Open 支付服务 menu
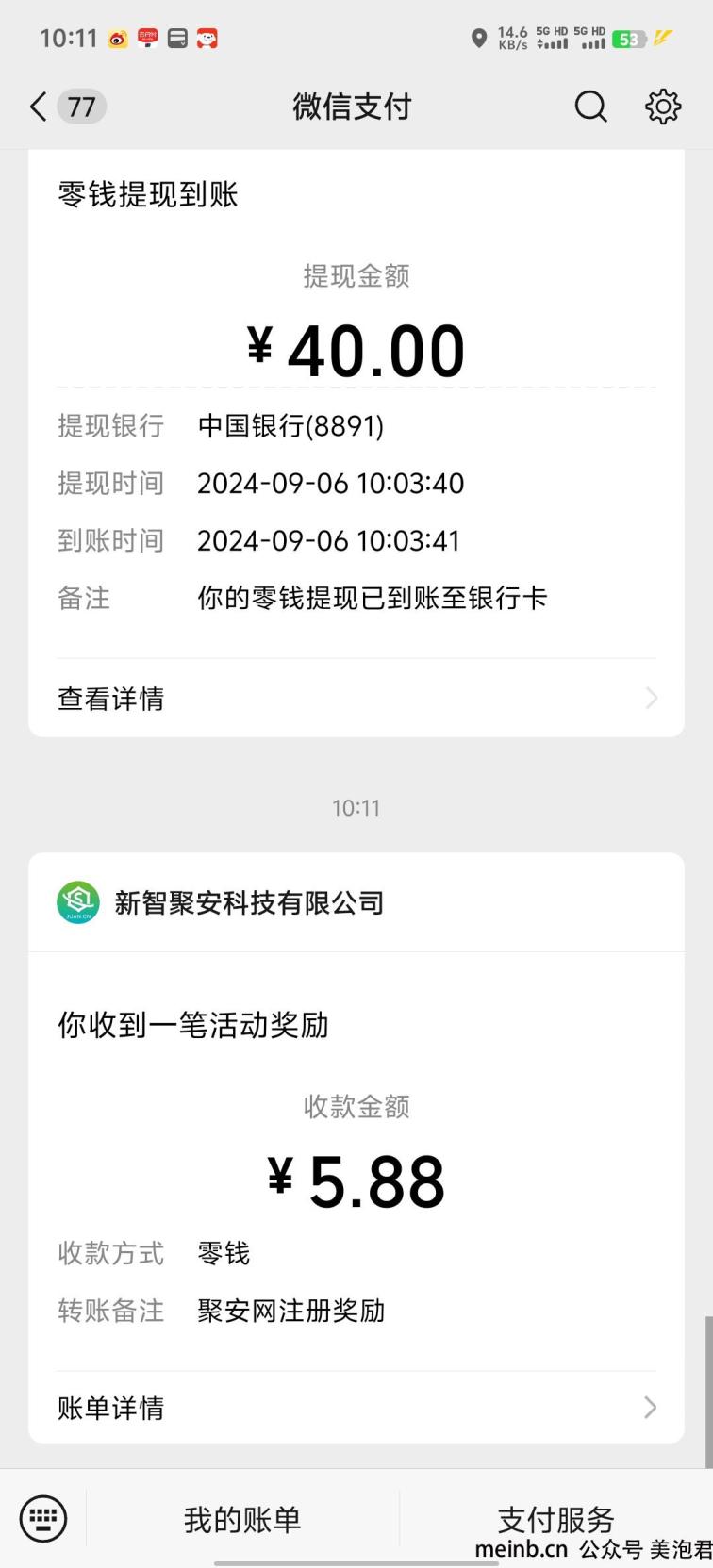Screen dimensions: 713x1568 pyautogui.click(x=556, y=1519)
